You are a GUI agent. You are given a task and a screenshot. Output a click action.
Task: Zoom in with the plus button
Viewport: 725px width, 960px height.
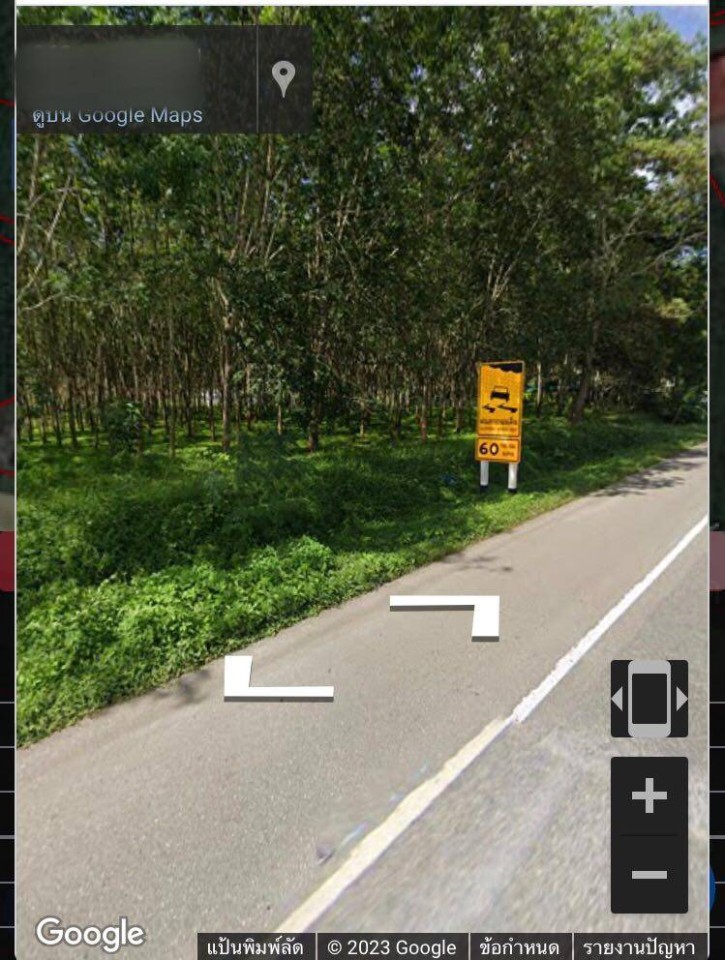[649, 796]
